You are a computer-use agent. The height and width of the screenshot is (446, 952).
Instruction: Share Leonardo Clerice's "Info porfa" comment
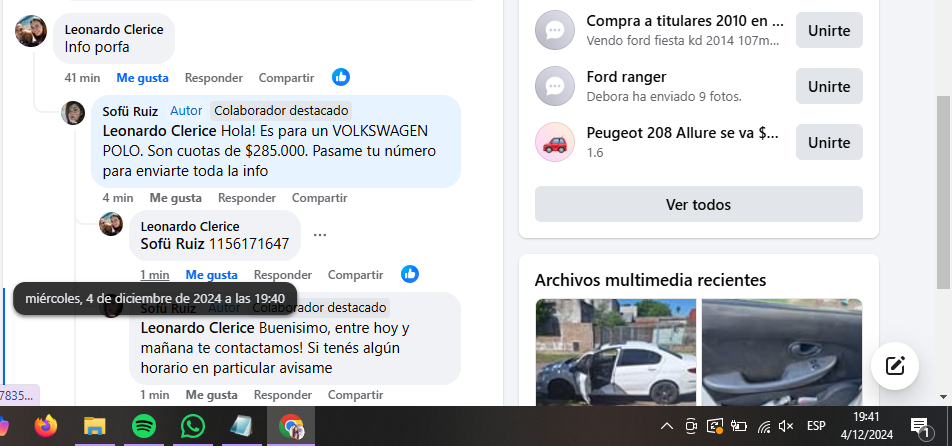point(286,78)
